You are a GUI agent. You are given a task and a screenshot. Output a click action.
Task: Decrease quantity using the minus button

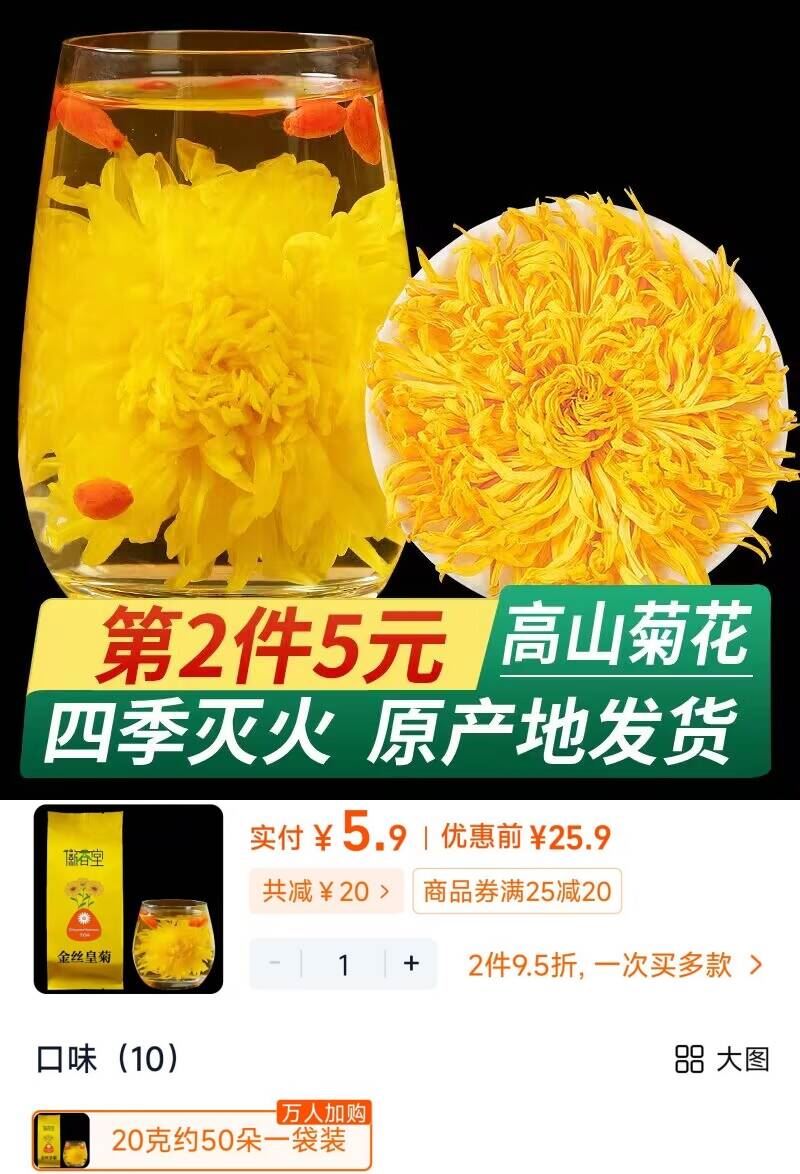point(270,962)
